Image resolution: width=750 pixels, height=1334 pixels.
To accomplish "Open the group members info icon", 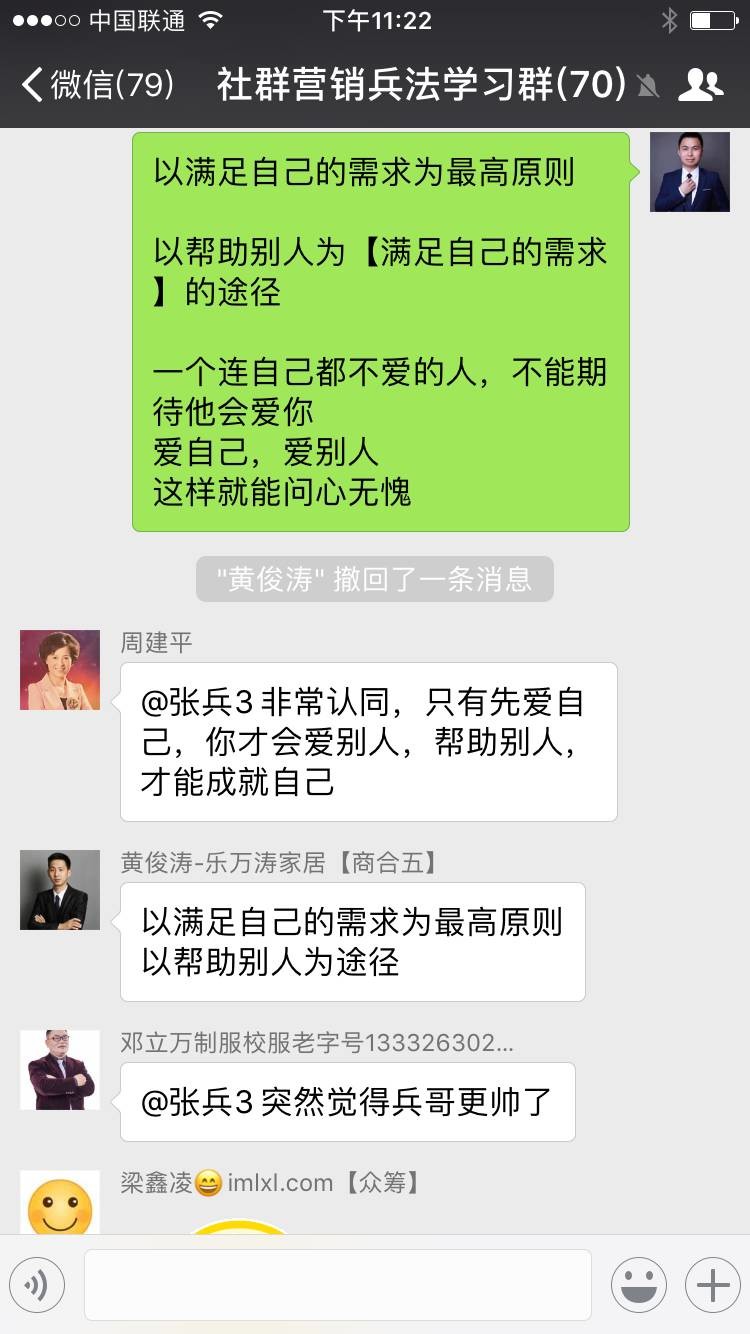I will click(x=700, y=85).
